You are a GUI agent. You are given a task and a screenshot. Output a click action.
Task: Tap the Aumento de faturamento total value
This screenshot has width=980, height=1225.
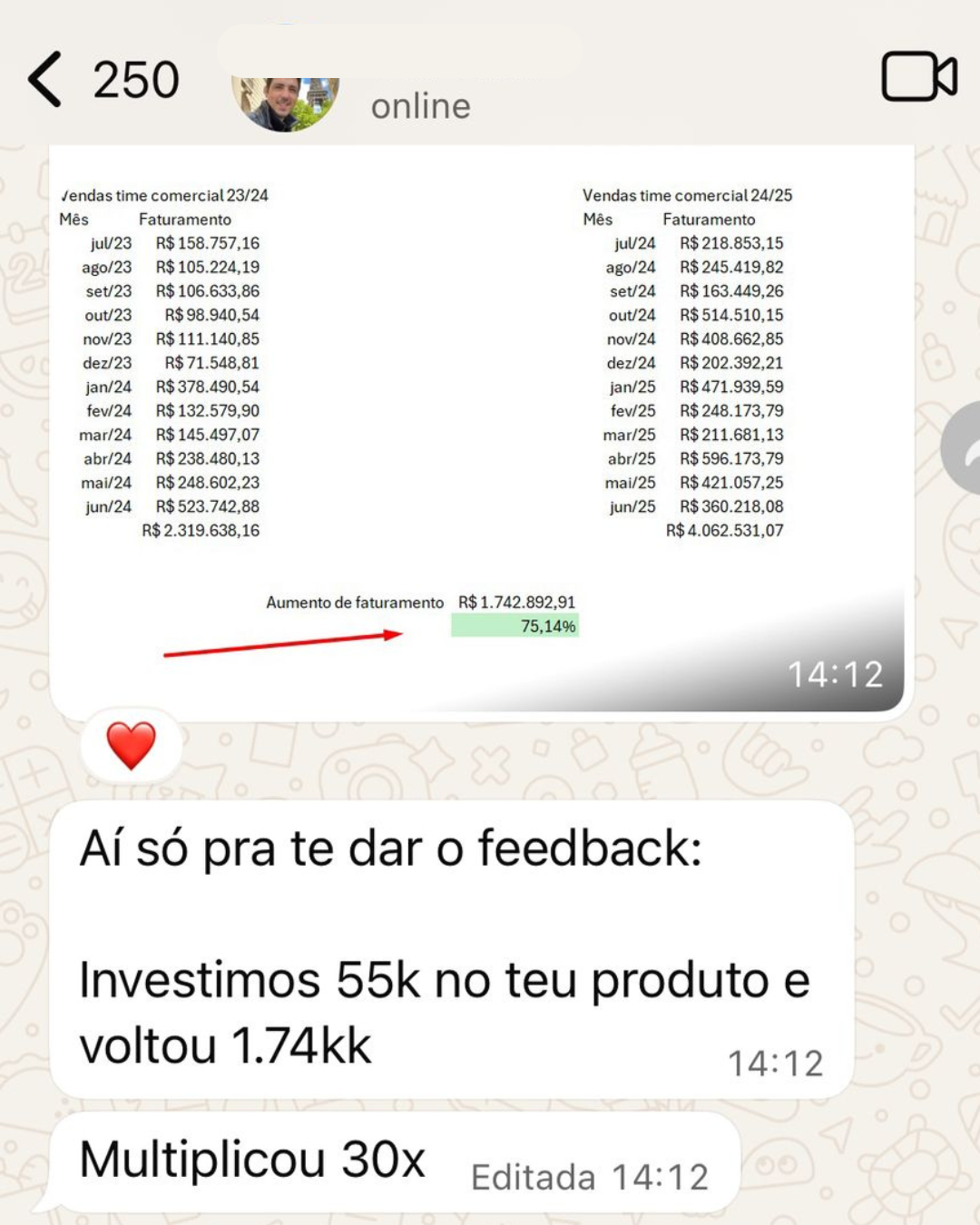coord(519,602)
